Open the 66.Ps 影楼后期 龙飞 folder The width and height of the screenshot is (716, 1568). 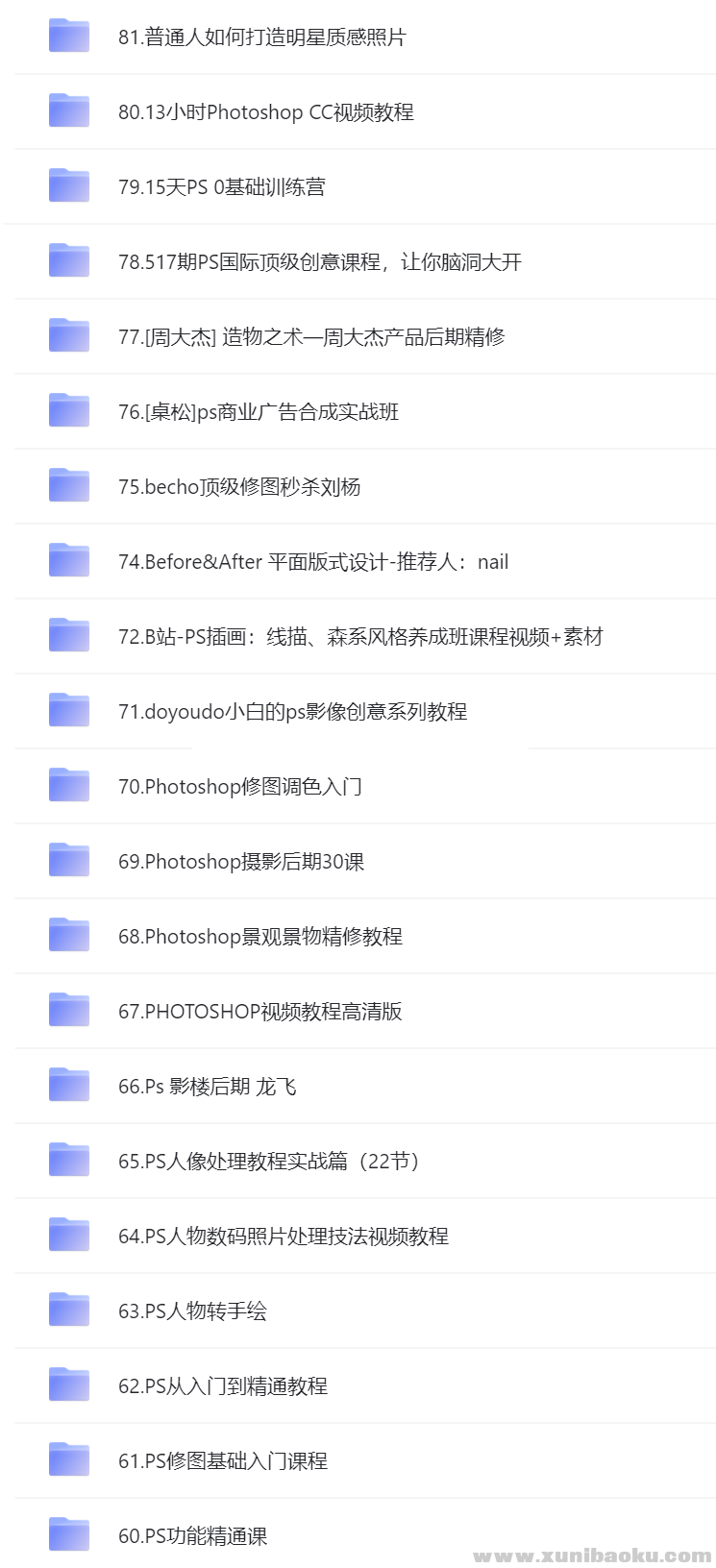pyautogui.click(x=207, y=1087)
